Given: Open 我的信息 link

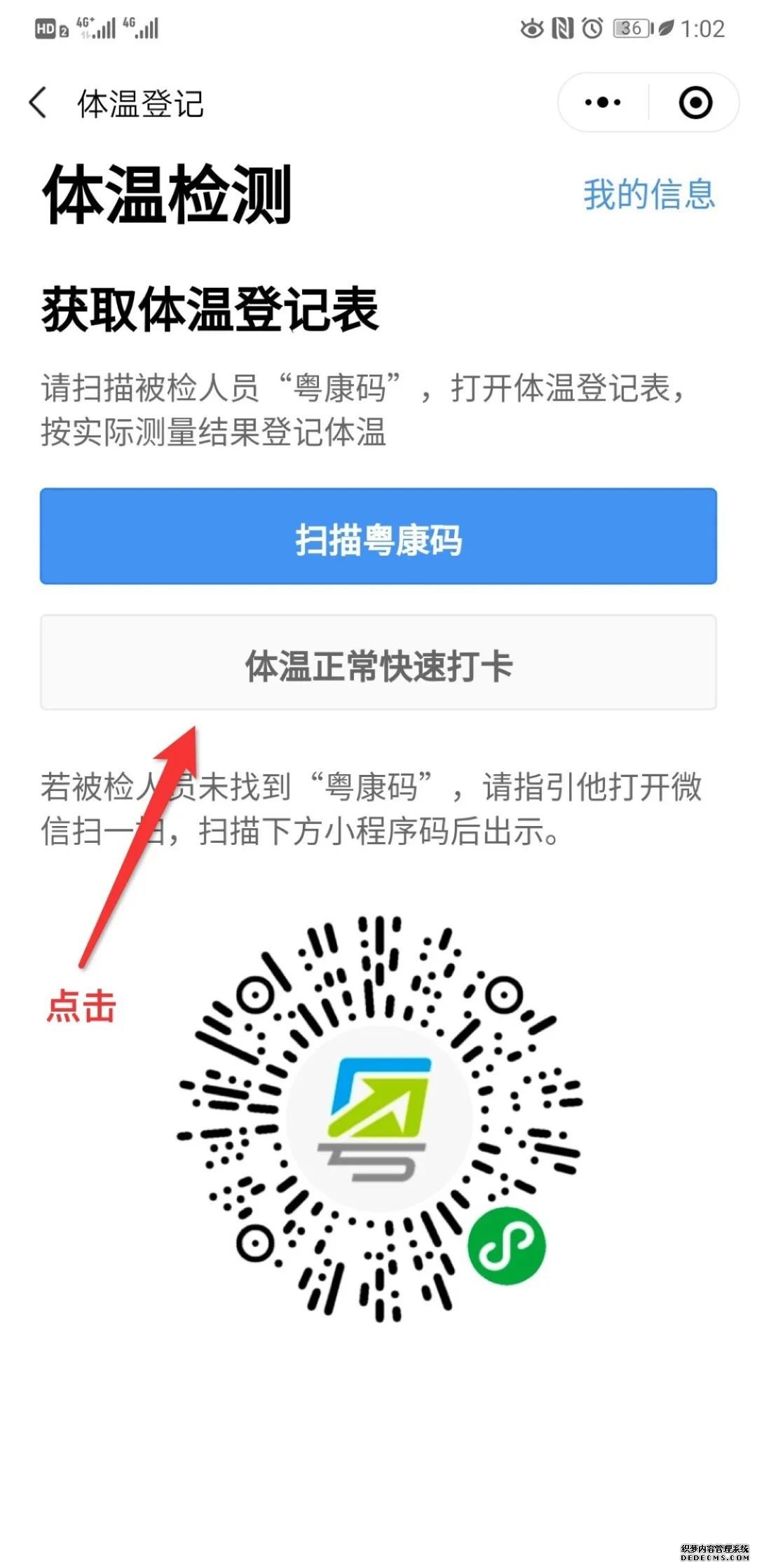Looking at the screenshot, I should pos(649,195).
